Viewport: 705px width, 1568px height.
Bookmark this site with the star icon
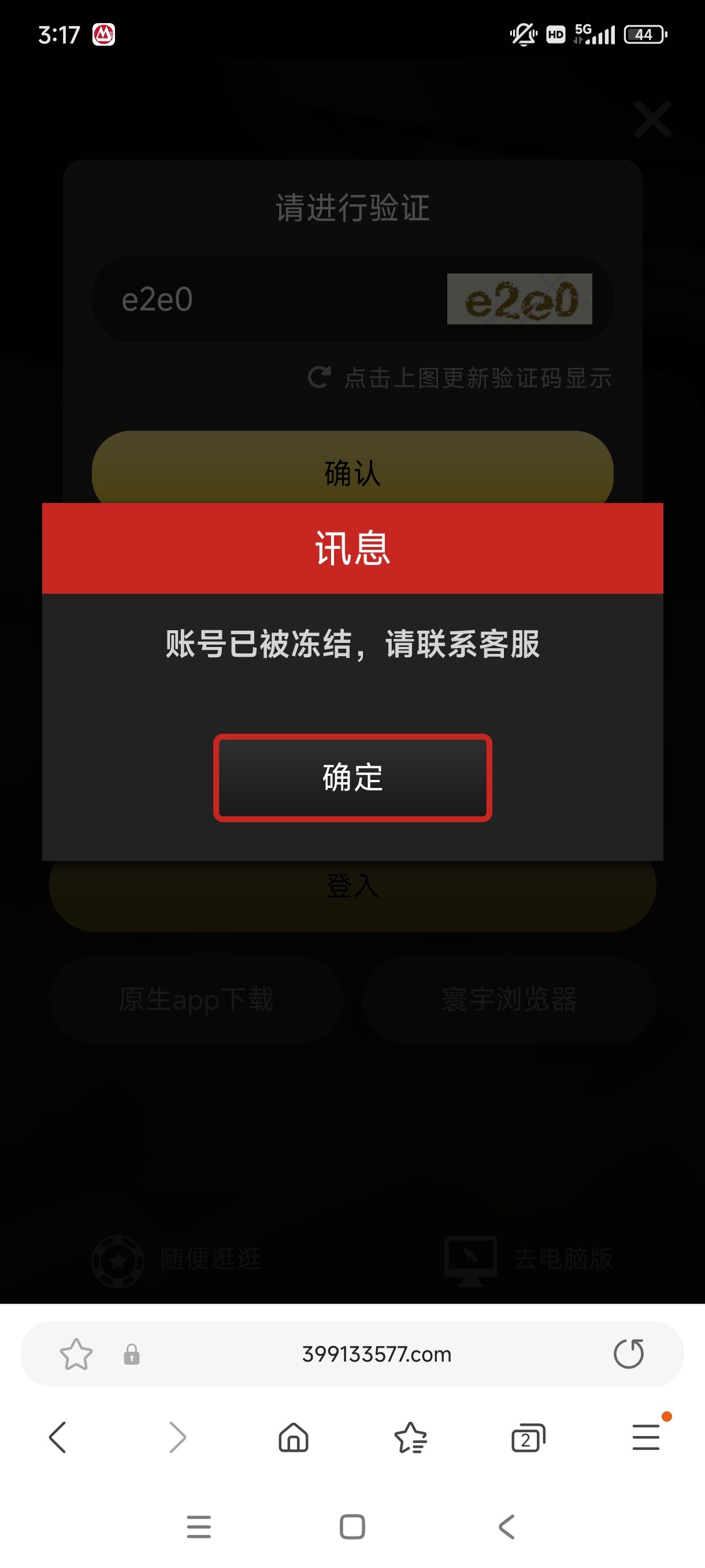click(x=76, y=1353)
